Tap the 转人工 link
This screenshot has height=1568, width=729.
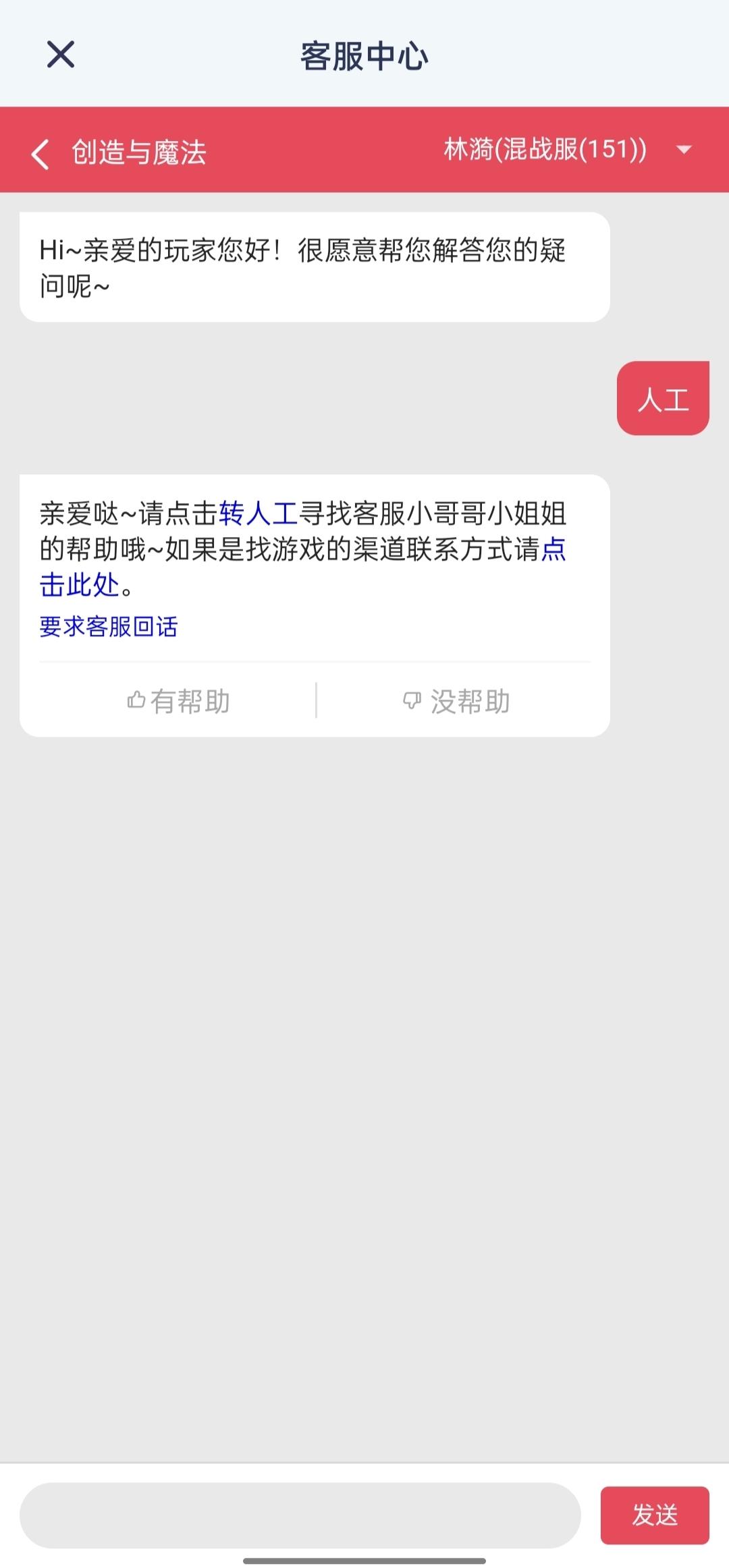(x=258, y=514)
